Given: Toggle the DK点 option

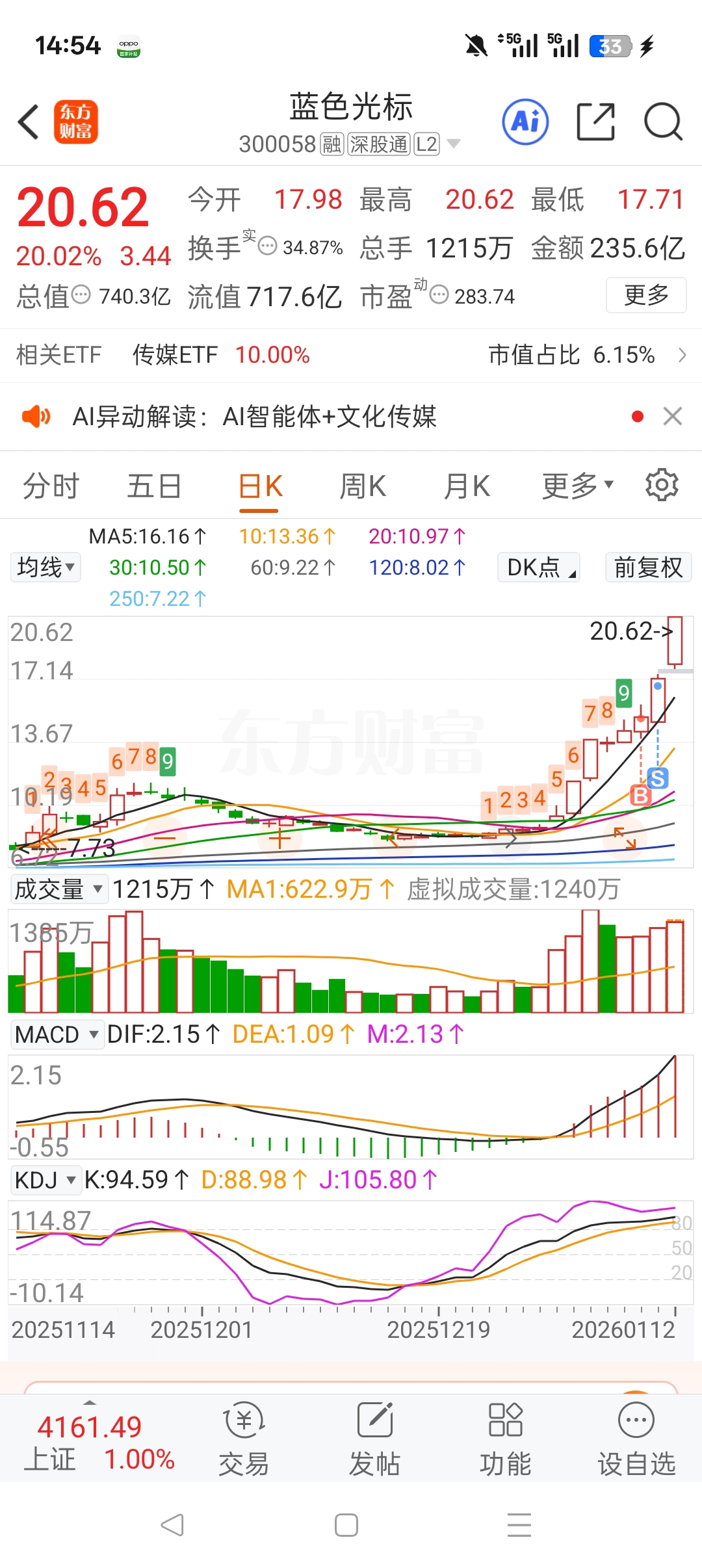Looking at the screenshot, I should [x=539, y=567].
